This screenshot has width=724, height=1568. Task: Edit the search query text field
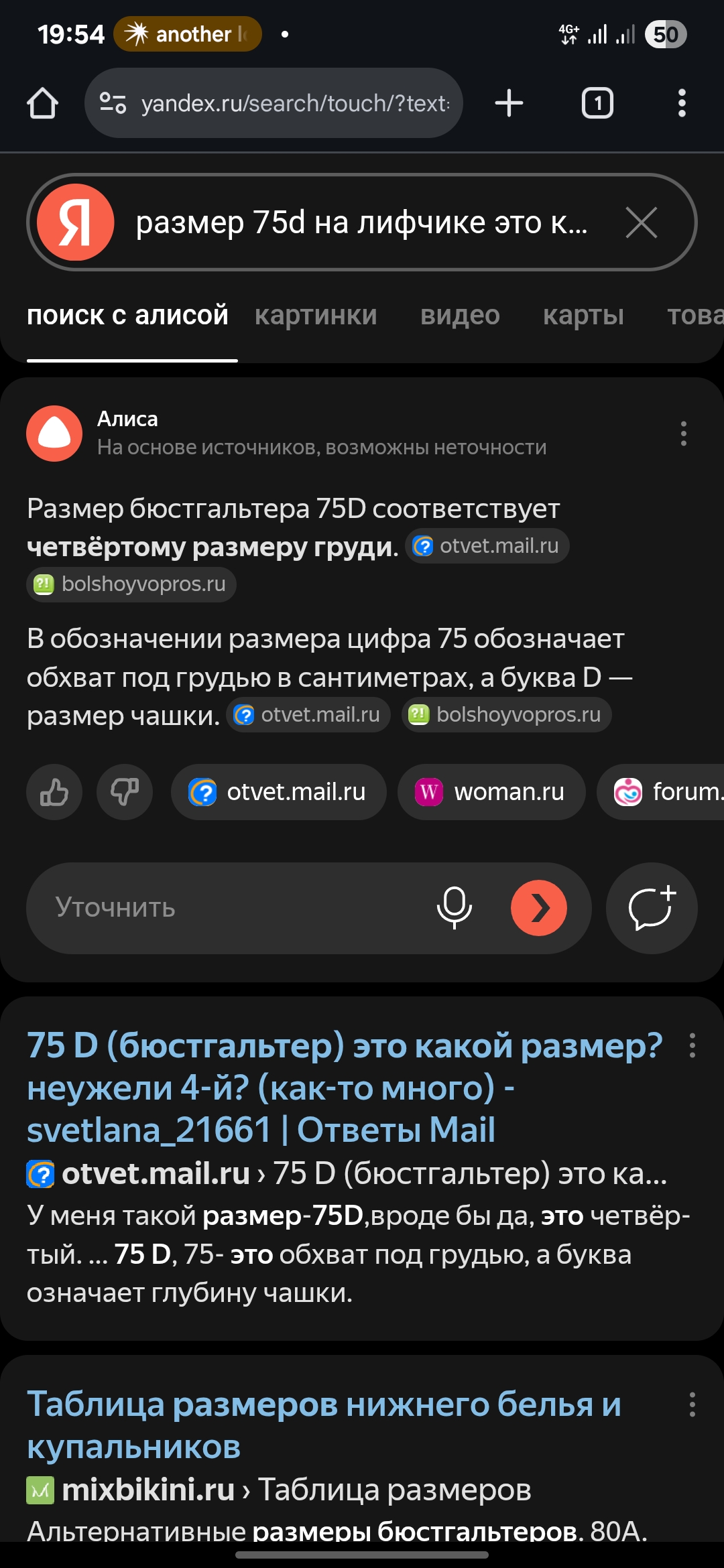(362, 222)
